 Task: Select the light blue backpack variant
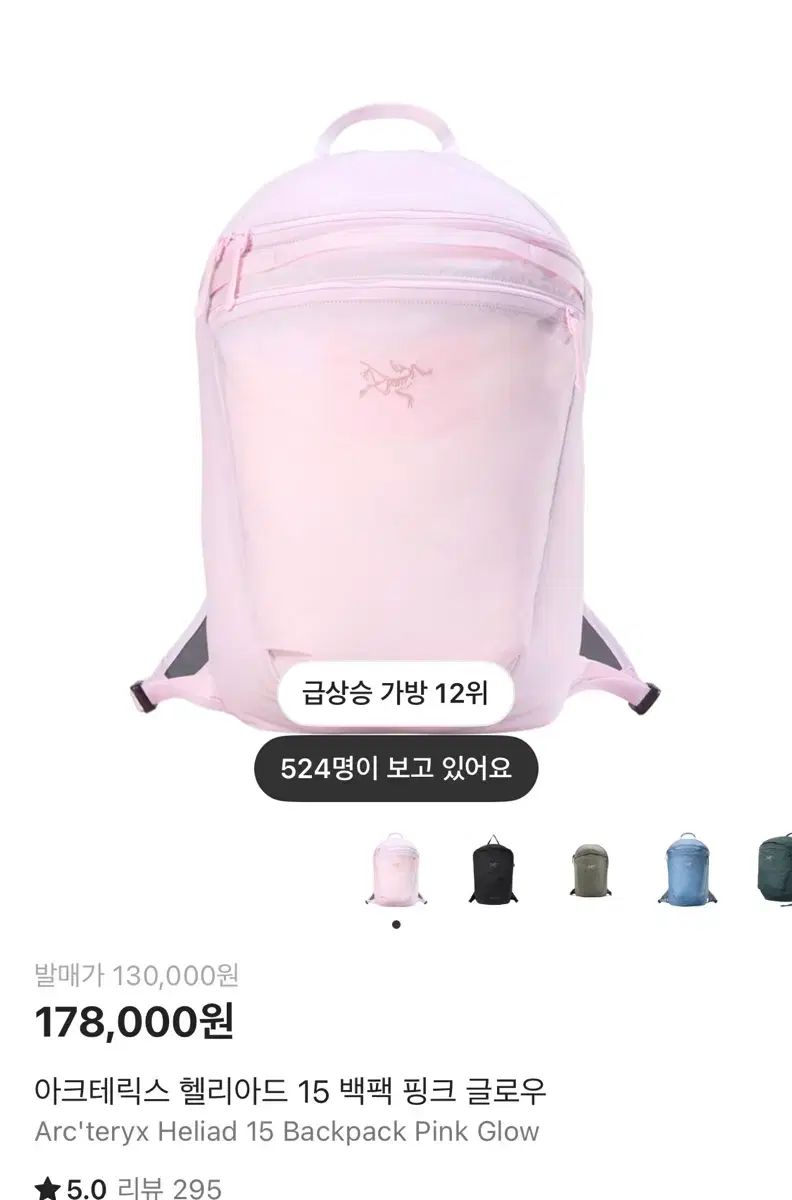pos(689,872)
